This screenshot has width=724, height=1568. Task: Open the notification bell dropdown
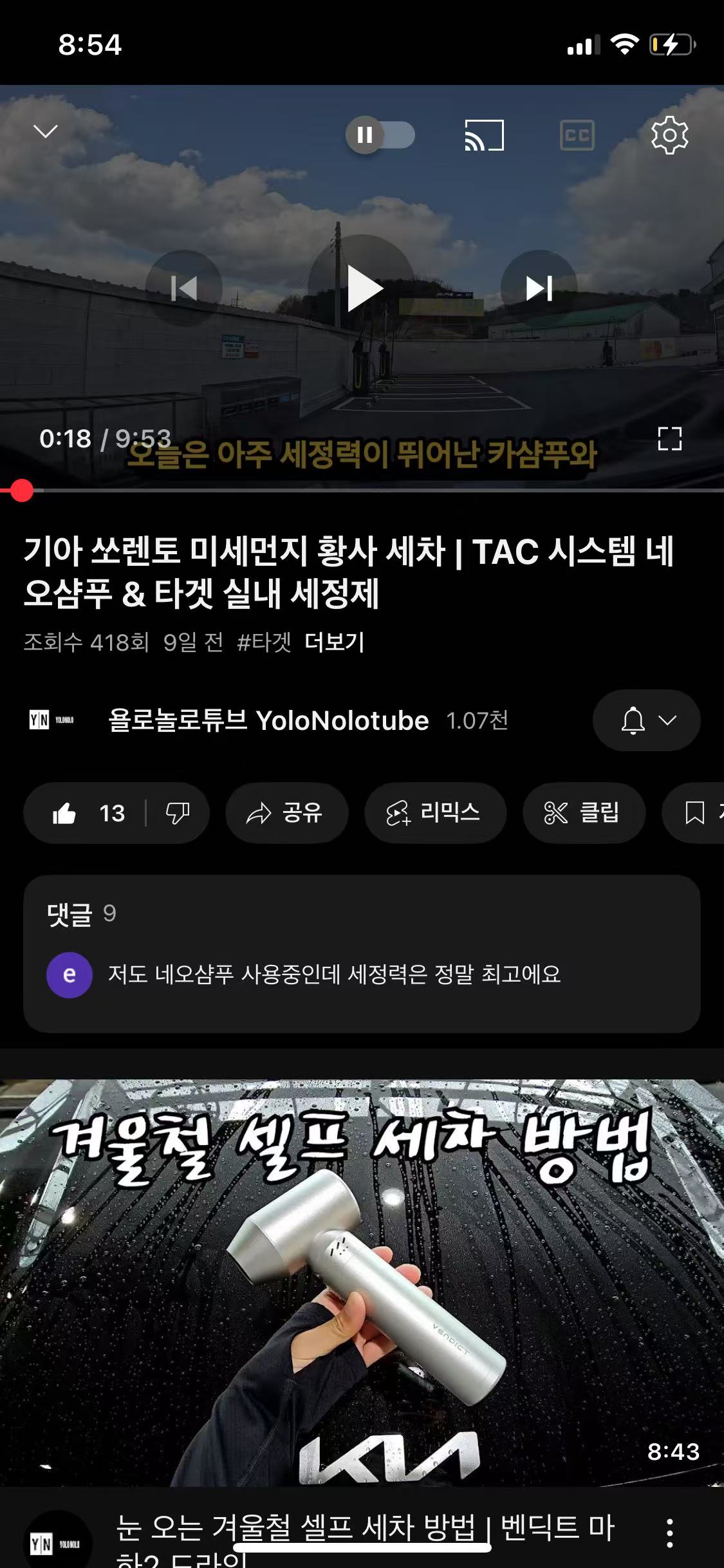click(646, 720)
